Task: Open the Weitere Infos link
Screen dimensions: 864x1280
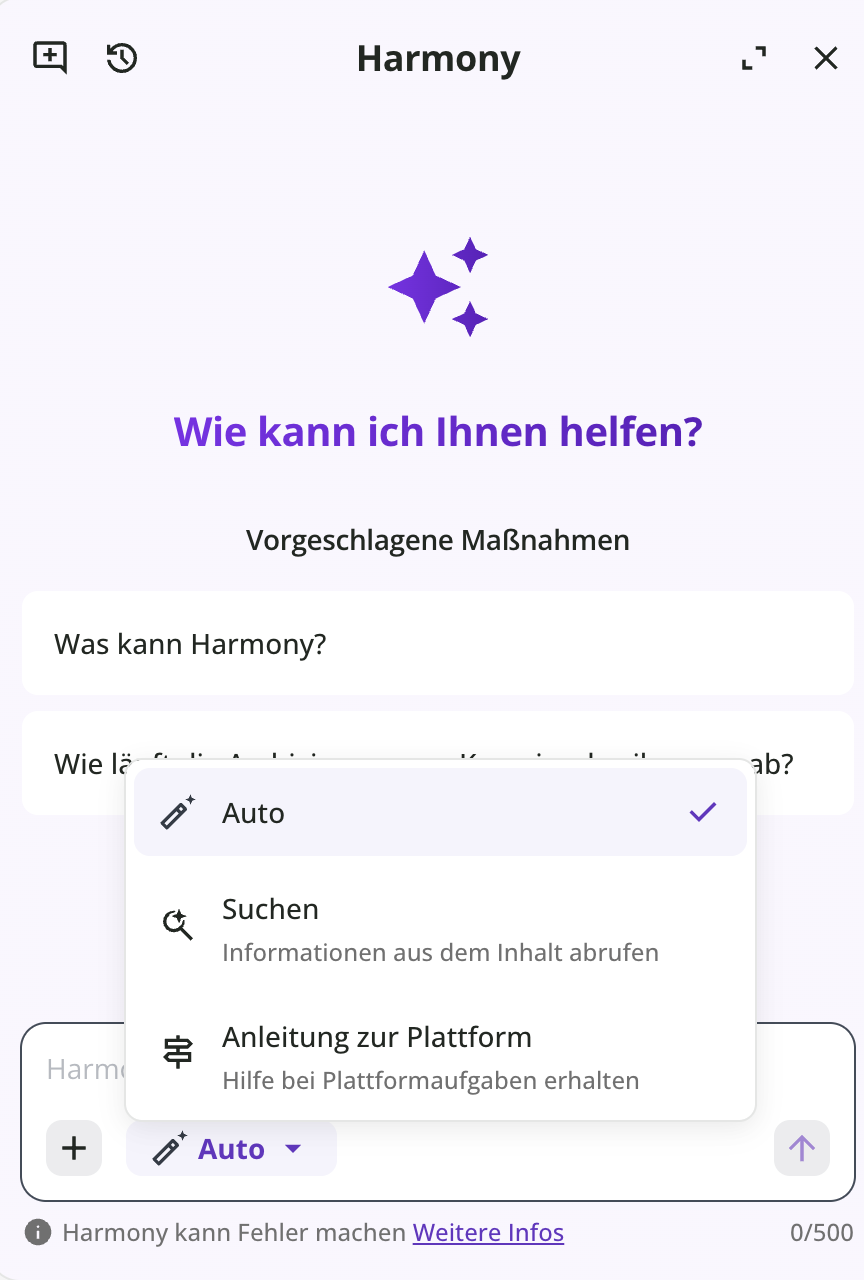Action: [488, 1233]
